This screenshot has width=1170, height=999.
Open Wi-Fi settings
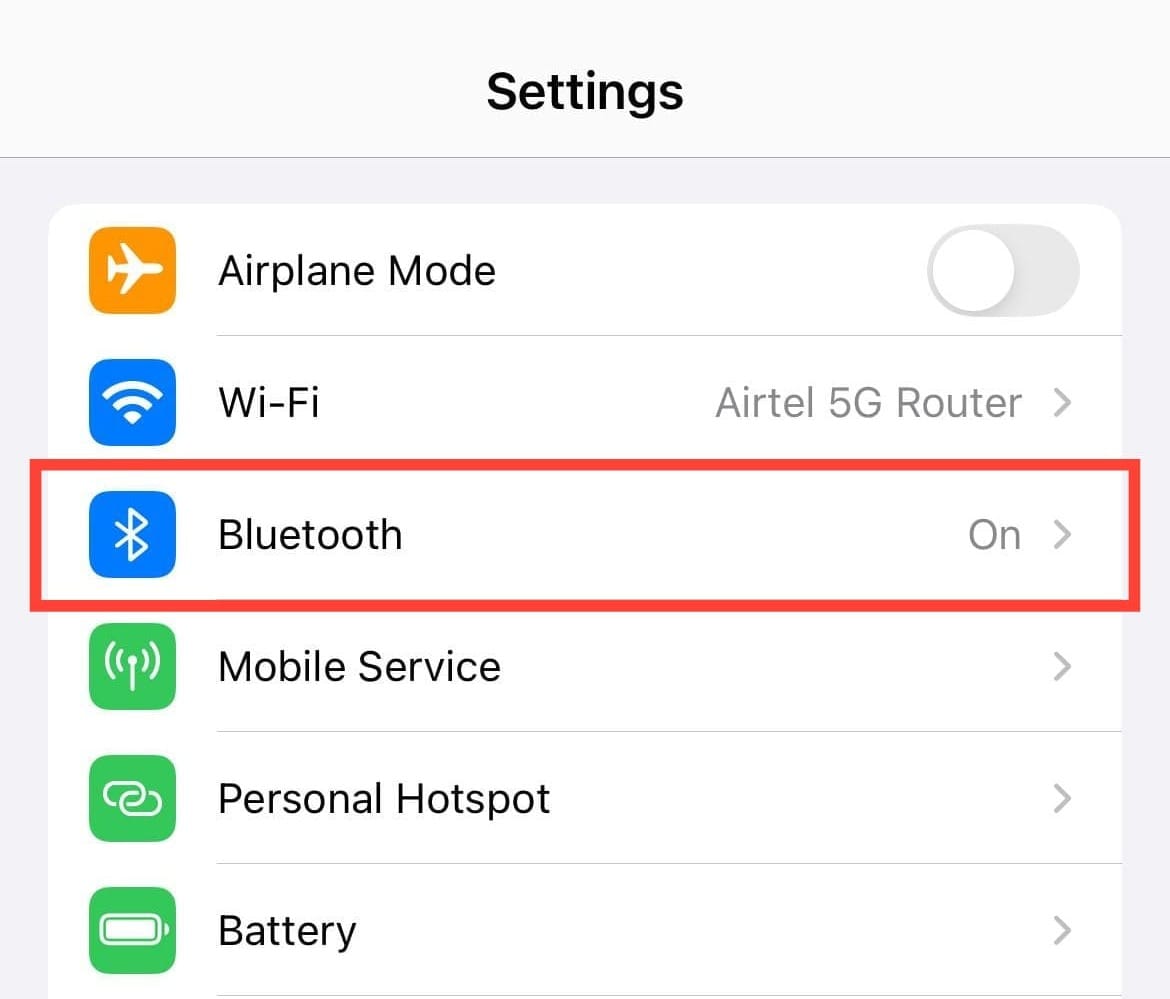tap(585, 403)
